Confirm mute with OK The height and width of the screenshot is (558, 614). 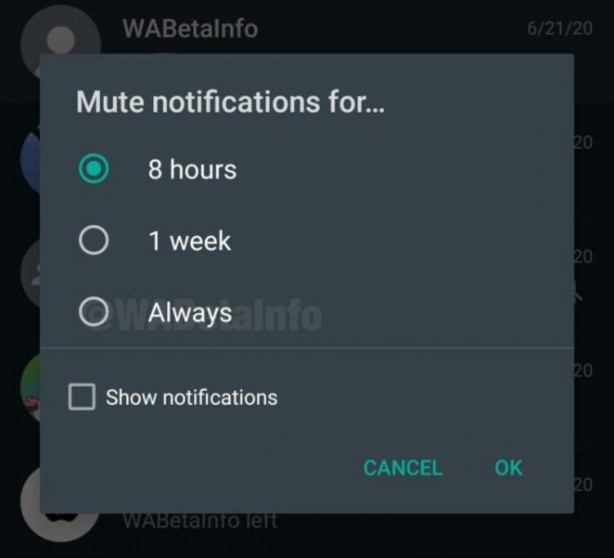click(x=508, y=467)
